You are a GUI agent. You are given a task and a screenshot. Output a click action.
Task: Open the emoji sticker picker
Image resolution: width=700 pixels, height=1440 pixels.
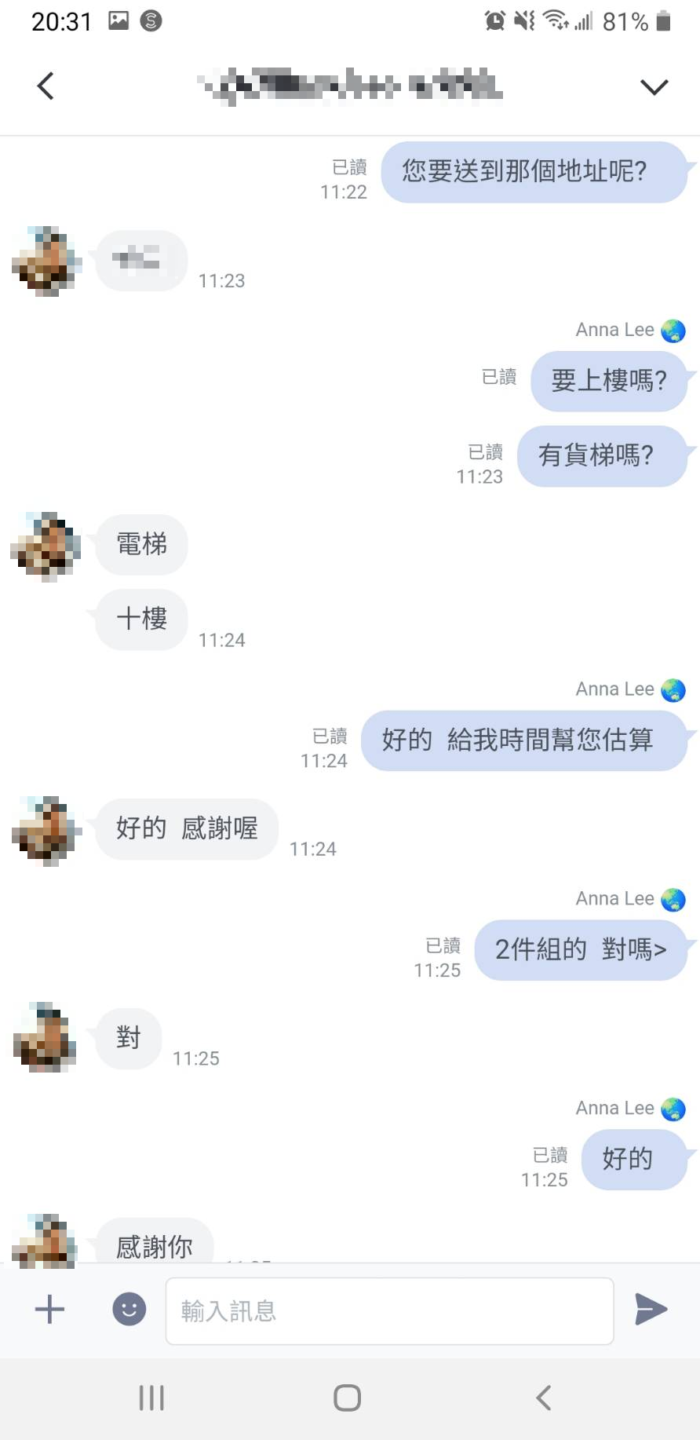[129, 1309]
